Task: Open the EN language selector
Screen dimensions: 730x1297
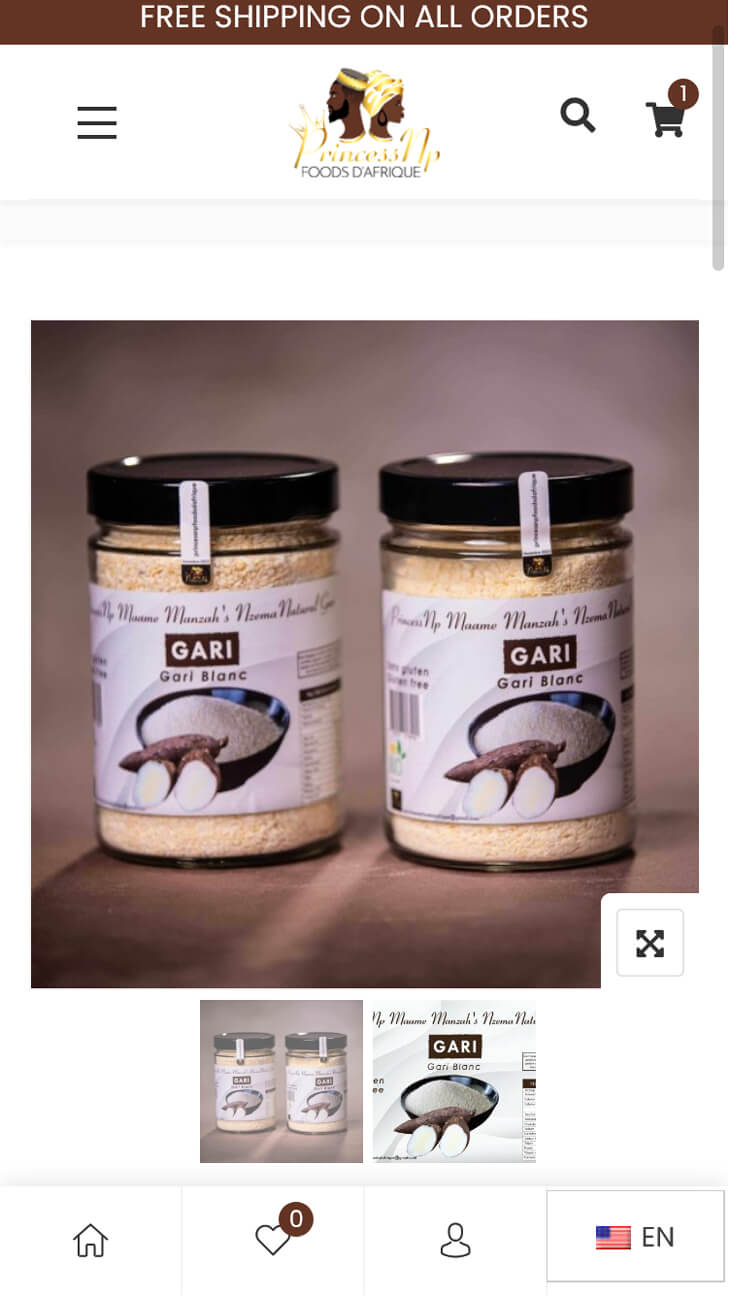Action: [635, 1237]
